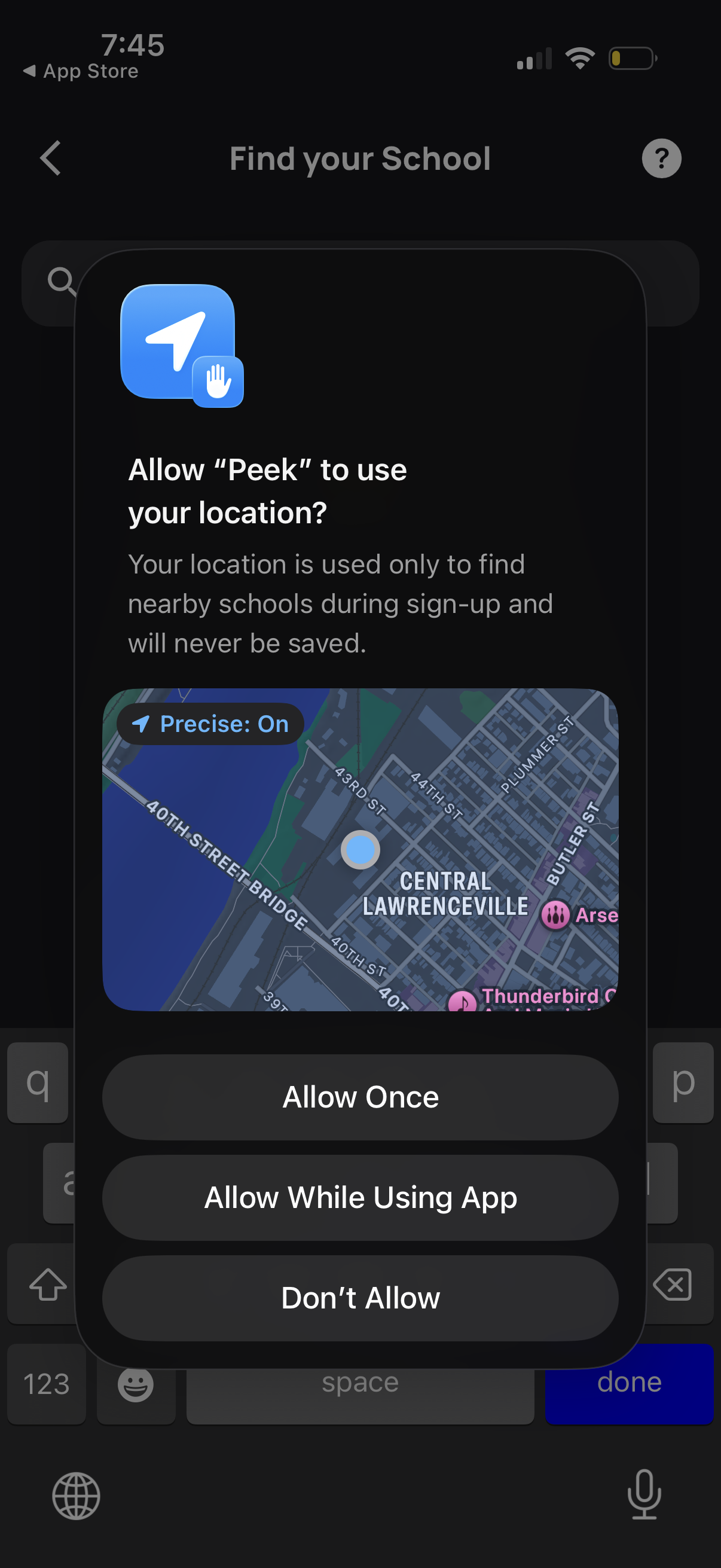Tap App Store to go back
Screen dimensions: 721x1568
[80, 71]
